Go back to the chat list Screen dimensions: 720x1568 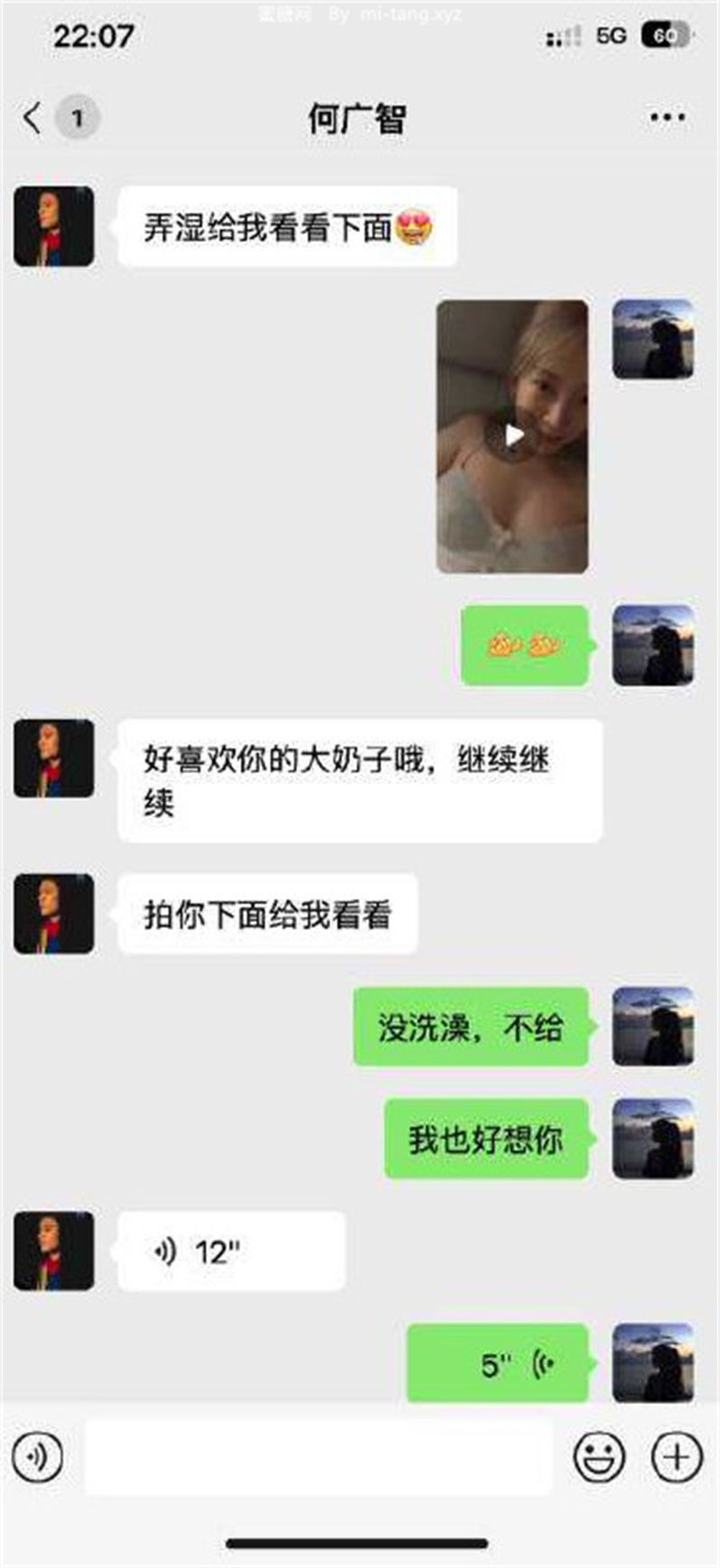pyautogui.click(x=32, y=118)
